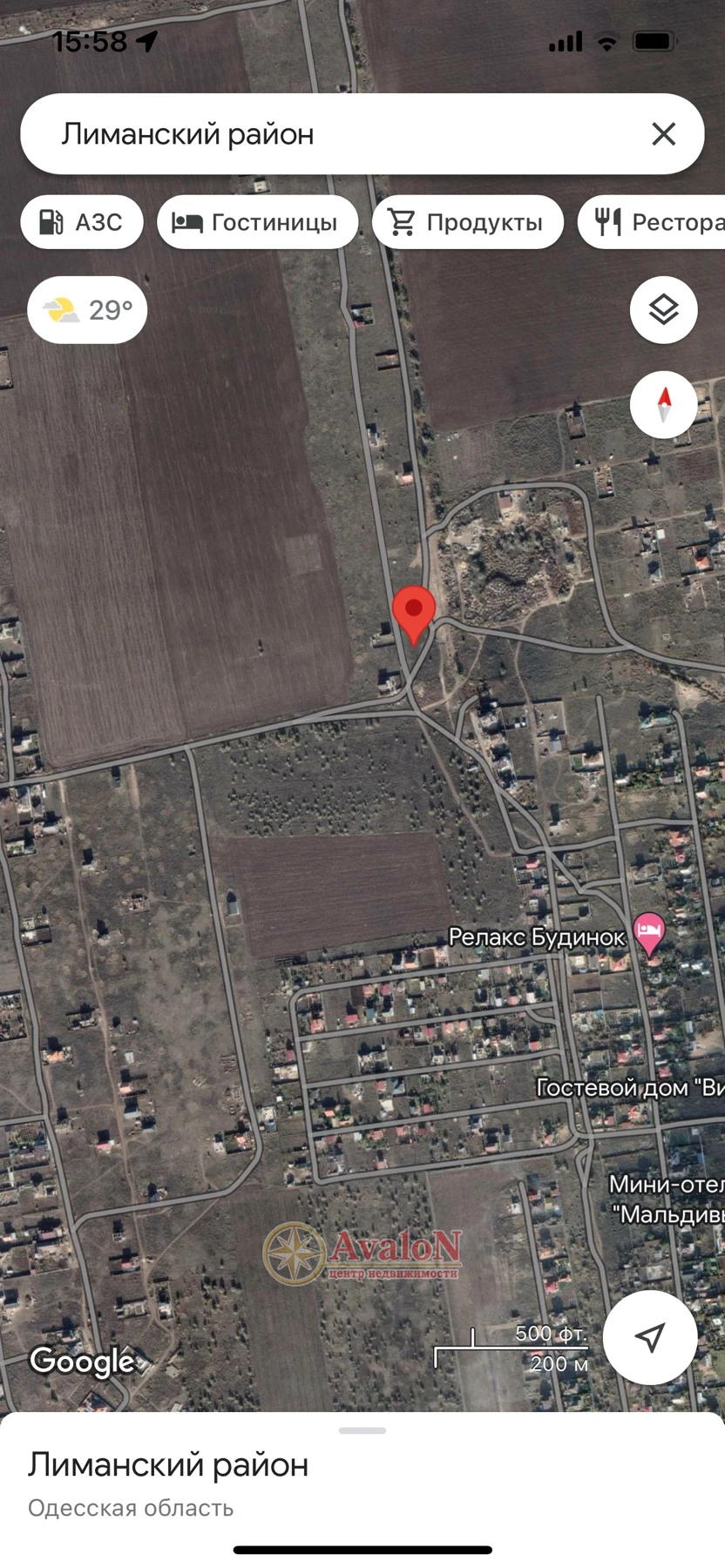Open Мини-отель Мальдивы place label
725x1568 pixels.
click(x=667, y=1199)
